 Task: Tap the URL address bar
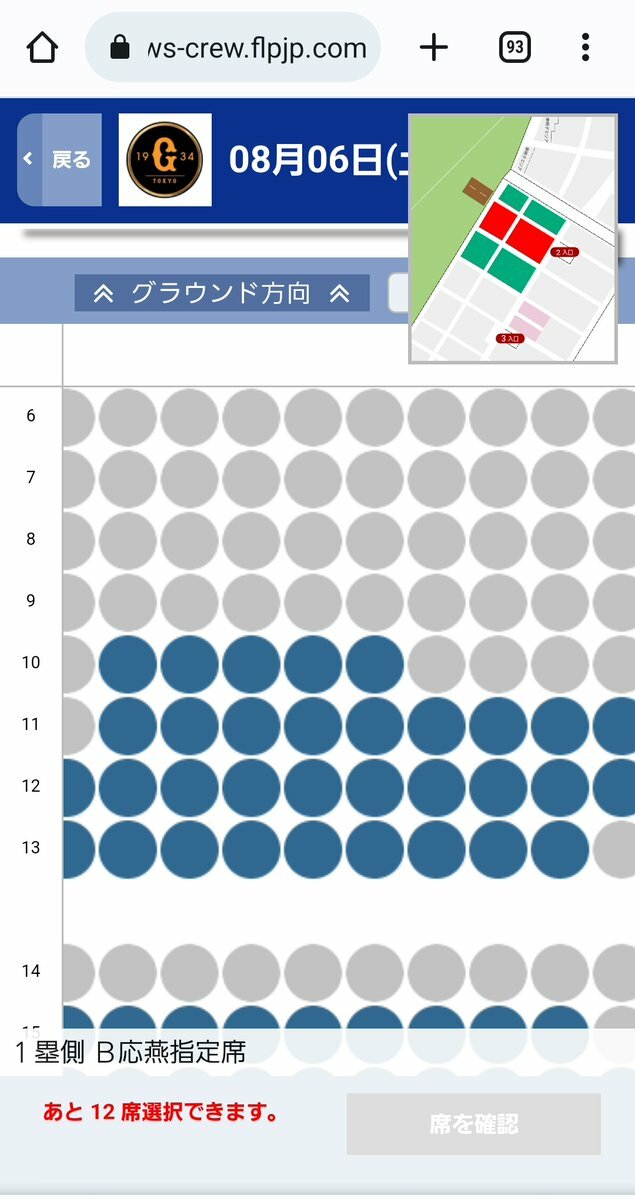pos(234,47)
